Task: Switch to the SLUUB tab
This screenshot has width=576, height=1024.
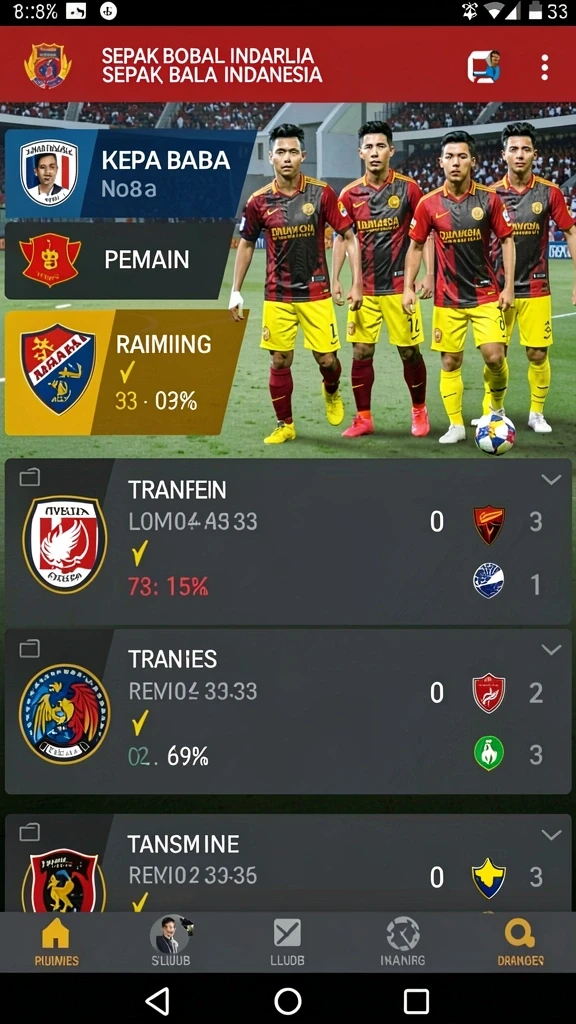Action: coord(170,942)
